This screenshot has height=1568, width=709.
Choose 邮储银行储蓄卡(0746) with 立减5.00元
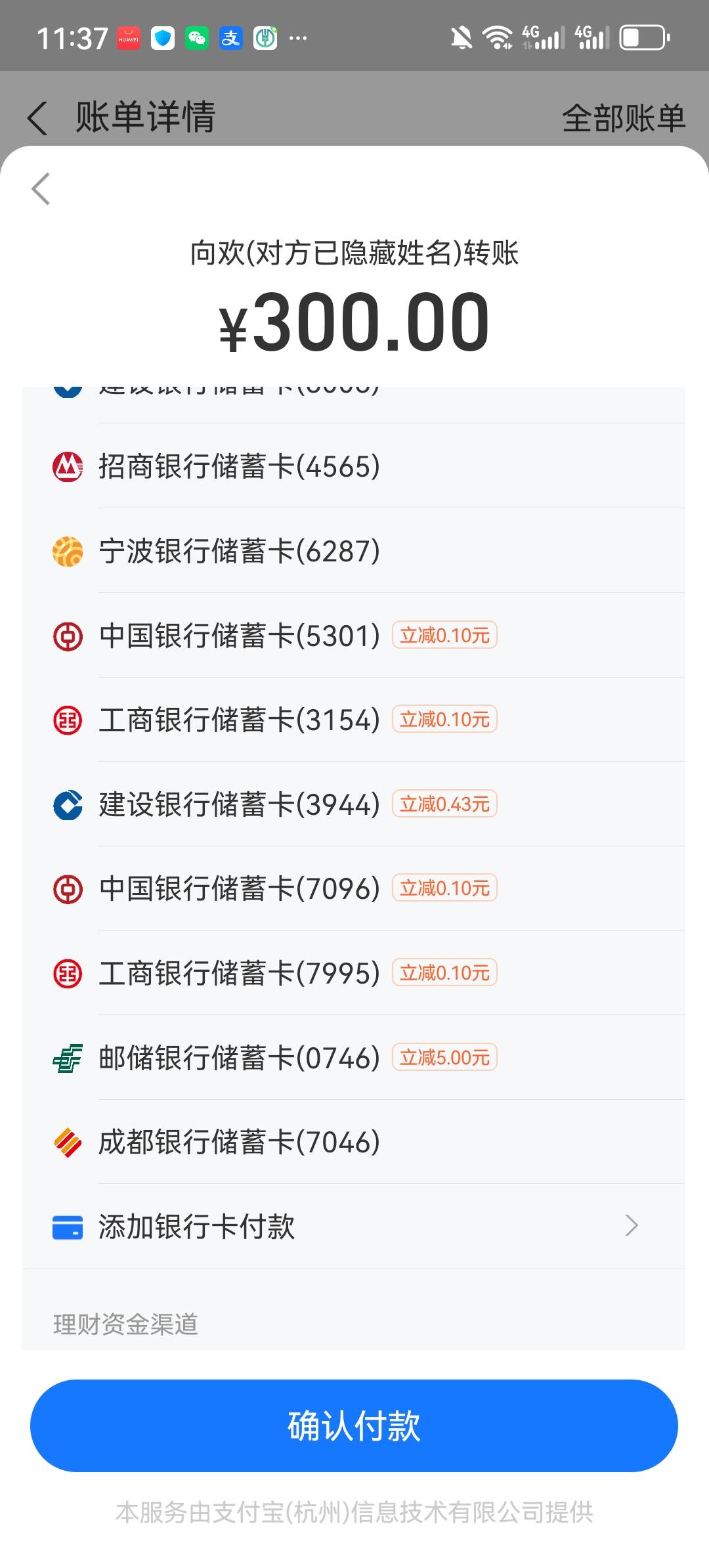pos(354,1058)
